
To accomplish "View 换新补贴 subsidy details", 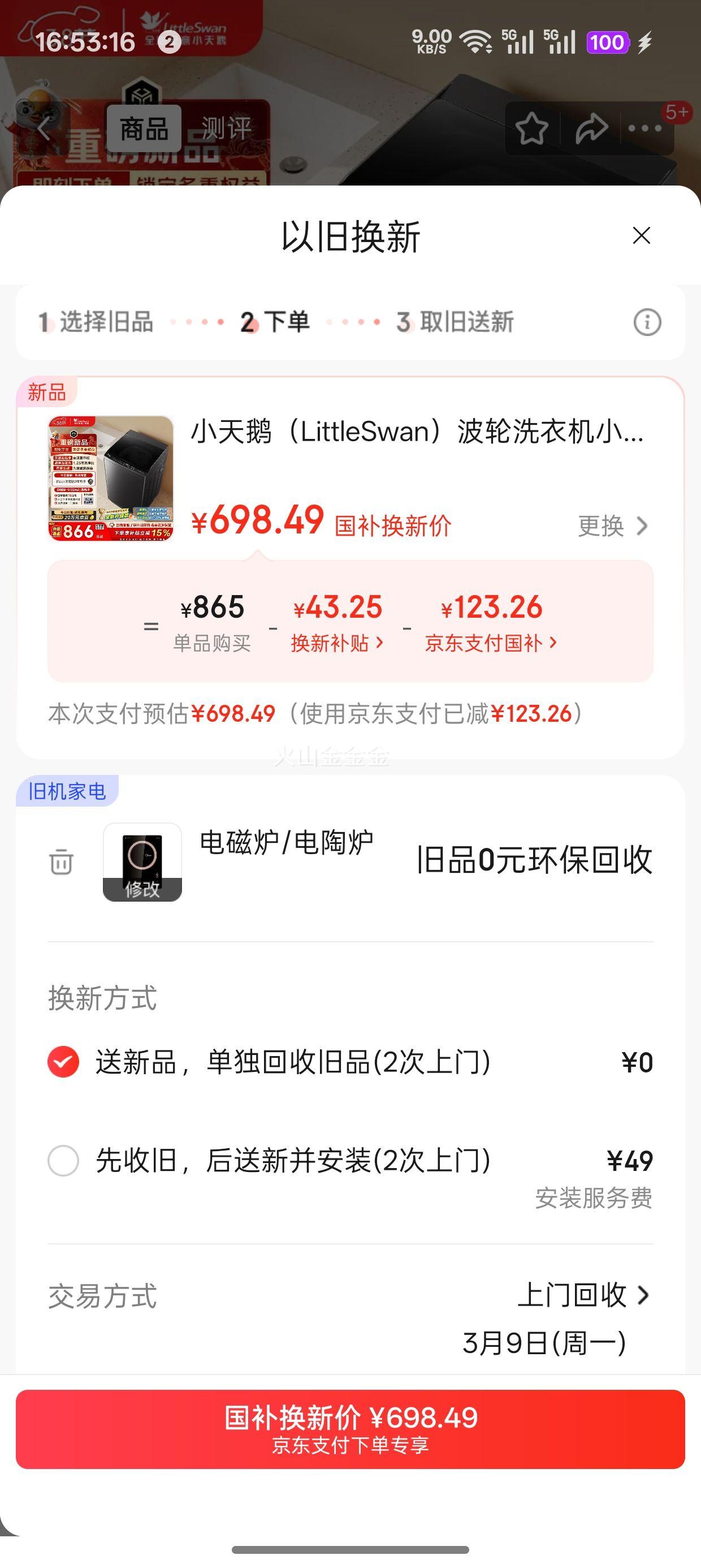I will click(336, 643).
